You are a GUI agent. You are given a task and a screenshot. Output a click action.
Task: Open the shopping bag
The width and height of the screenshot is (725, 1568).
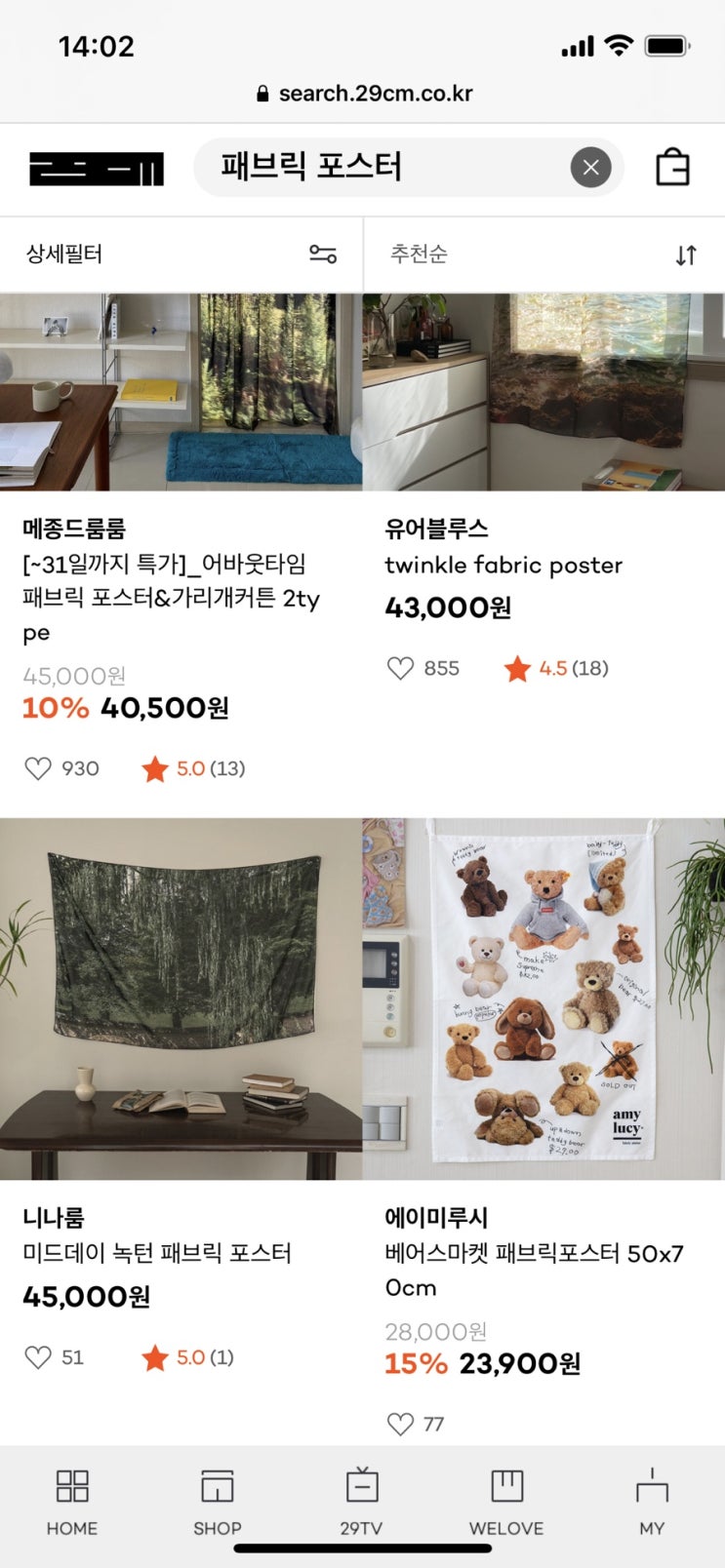tap(672, 167)
